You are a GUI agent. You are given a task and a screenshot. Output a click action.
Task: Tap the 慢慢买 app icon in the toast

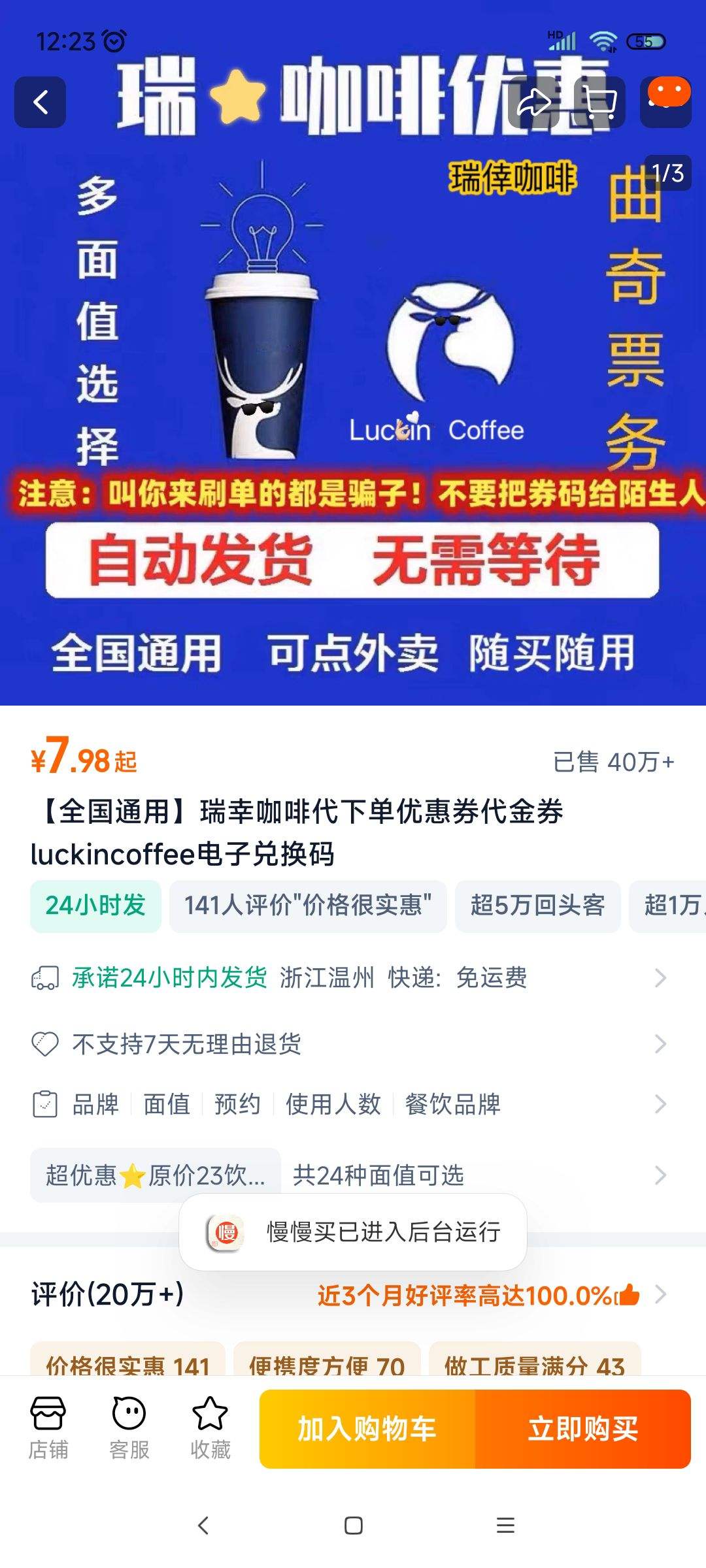pos(225,1233)
